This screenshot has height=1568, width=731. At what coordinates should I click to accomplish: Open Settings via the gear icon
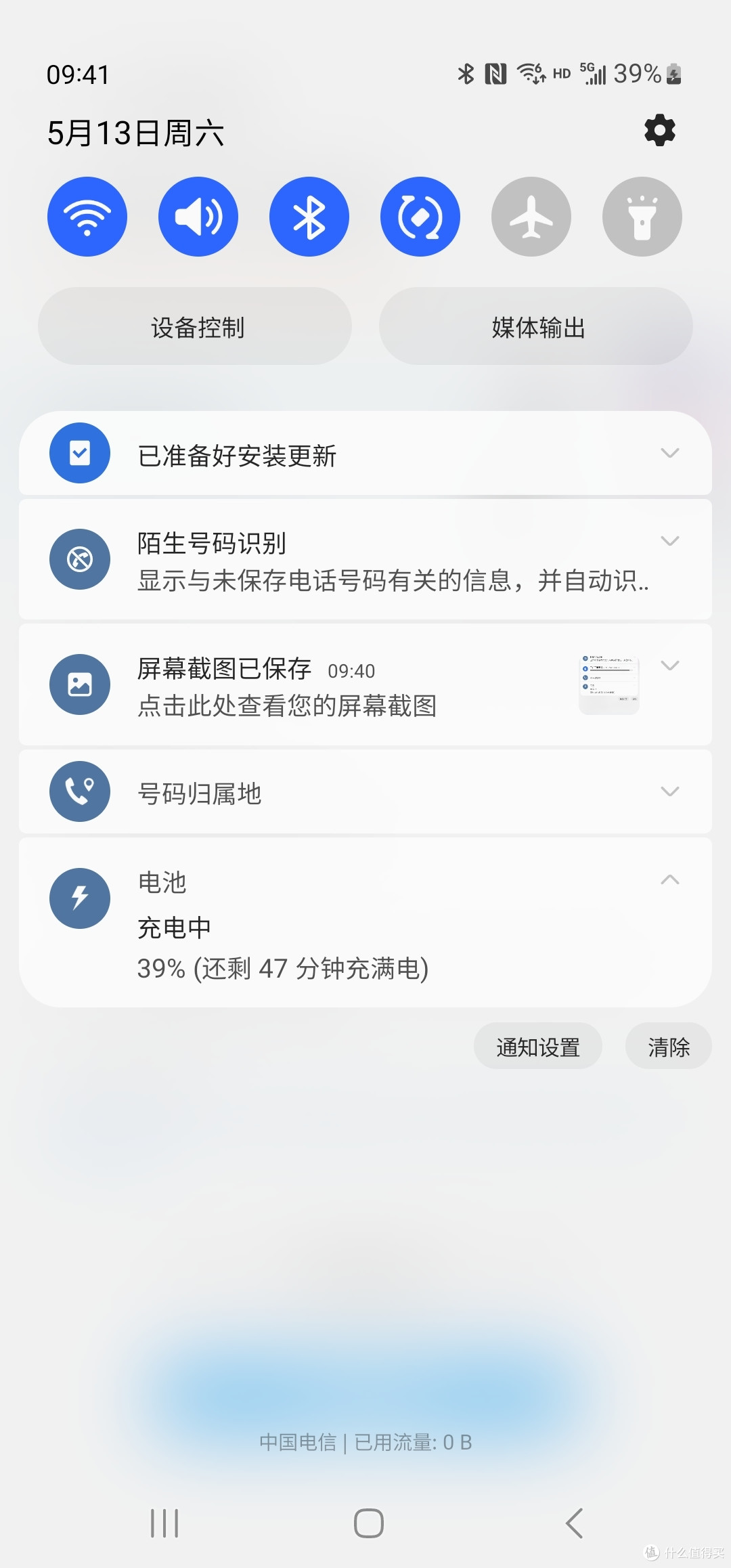click(x=658, y=130)
